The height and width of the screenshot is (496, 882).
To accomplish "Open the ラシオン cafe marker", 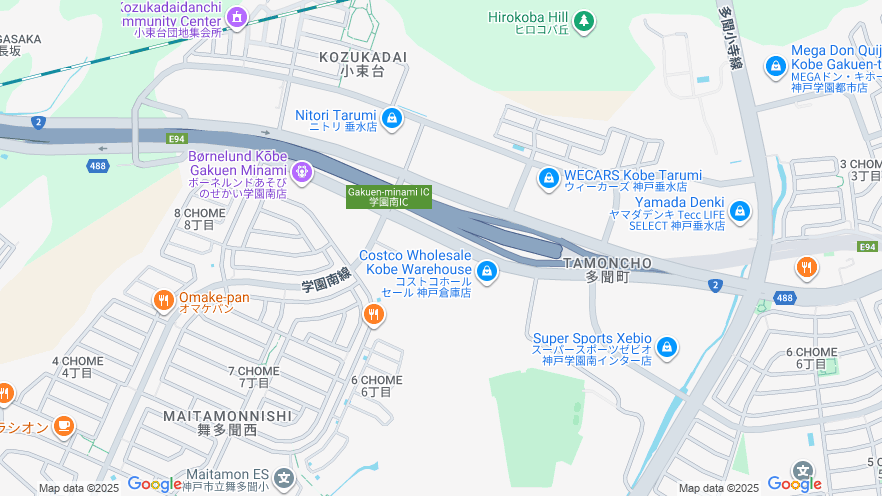I will (64, 426).
